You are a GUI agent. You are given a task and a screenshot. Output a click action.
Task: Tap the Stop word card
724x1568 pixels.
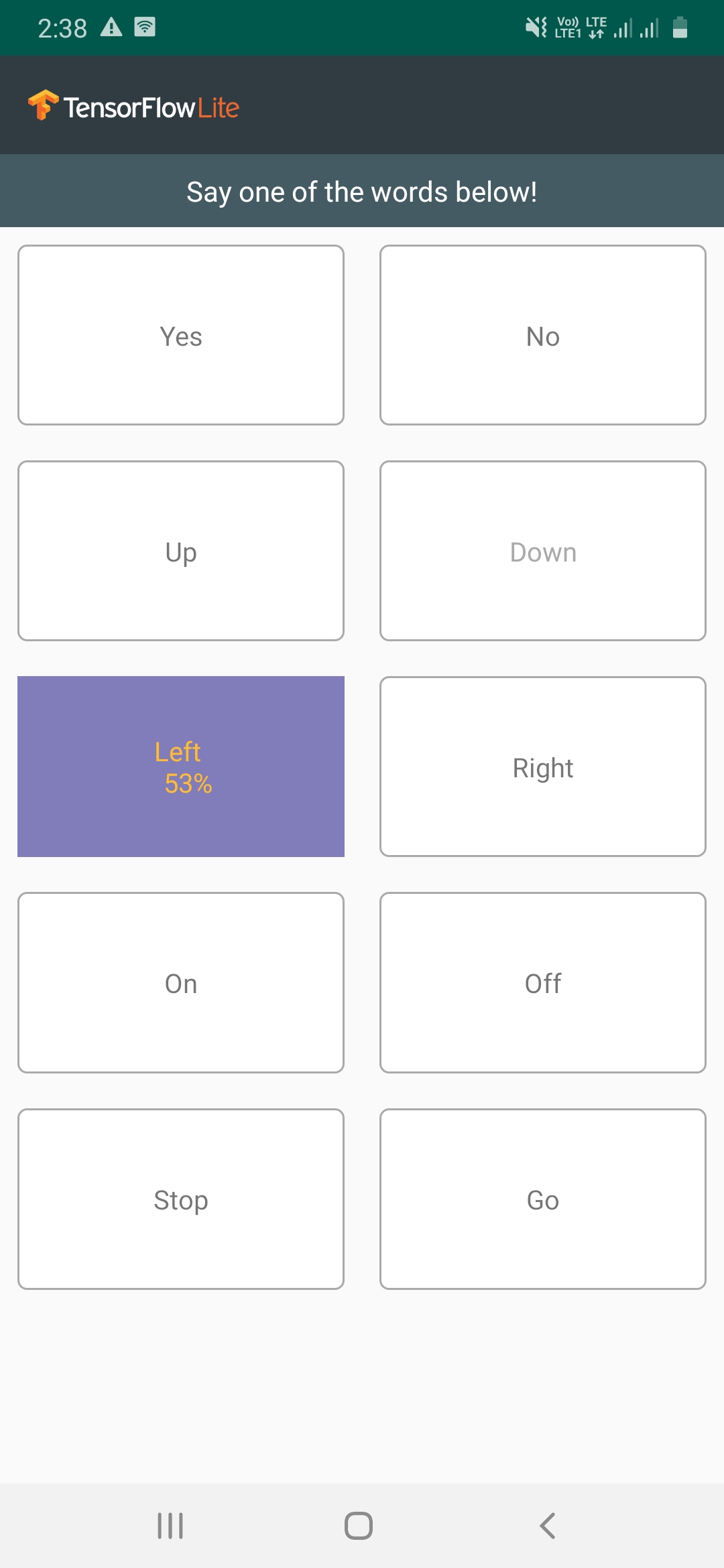[181, 1199]
